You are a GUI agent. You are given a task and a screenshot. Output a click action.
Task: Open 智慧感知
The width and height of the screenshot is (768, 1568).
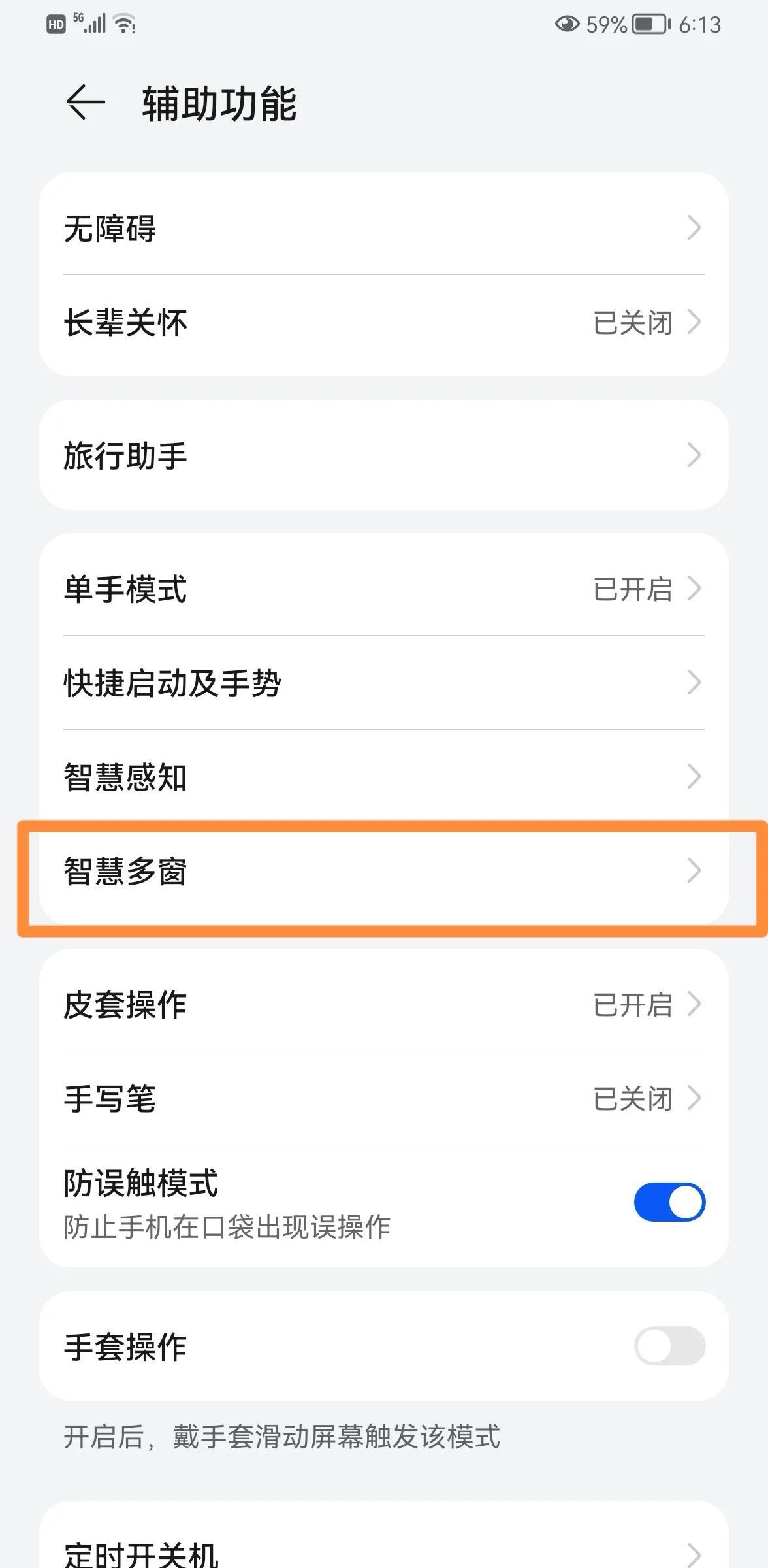(384, 777)
